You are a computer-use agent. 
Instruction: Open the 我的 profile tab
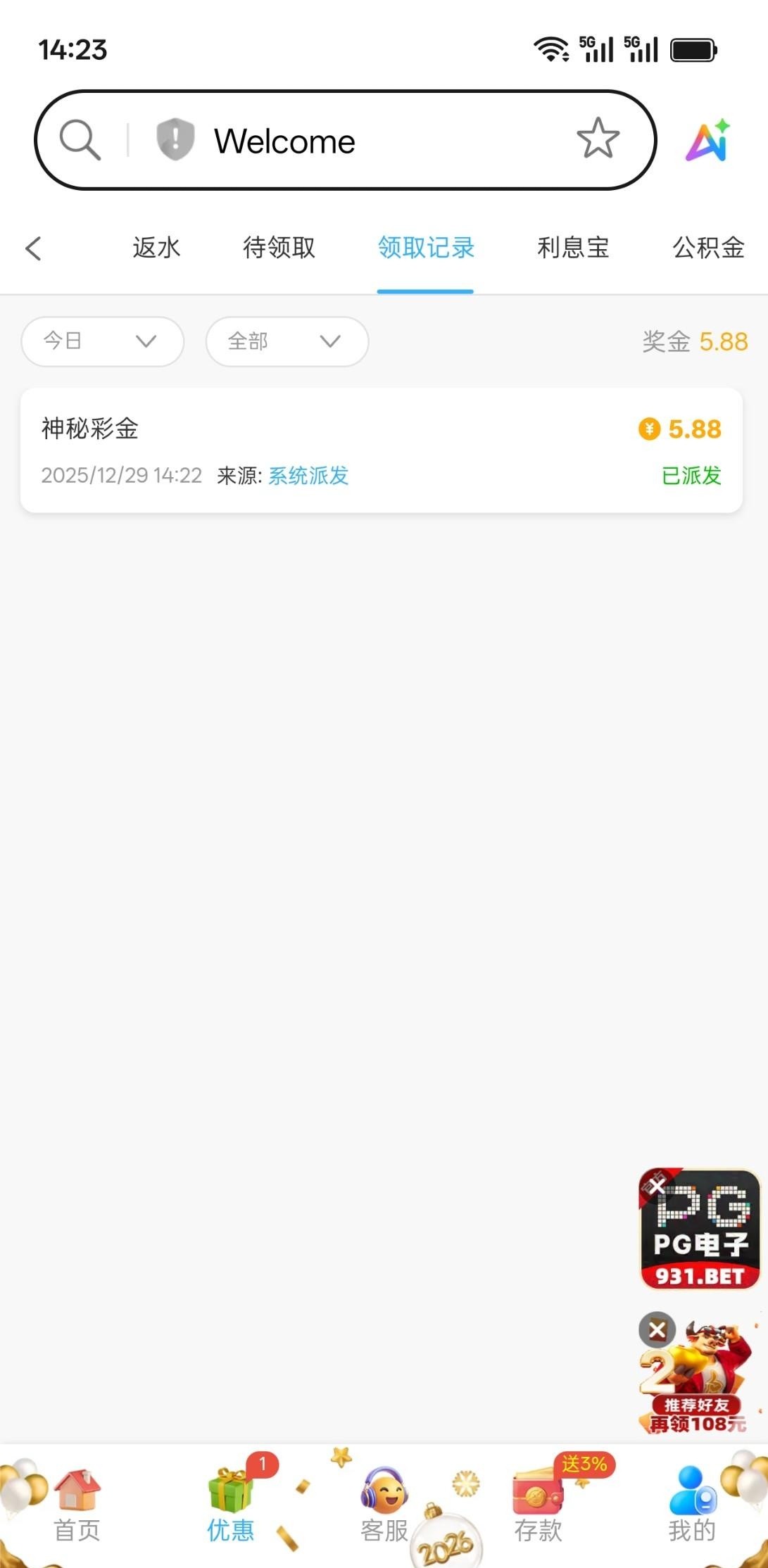(x=692, y=1506)
